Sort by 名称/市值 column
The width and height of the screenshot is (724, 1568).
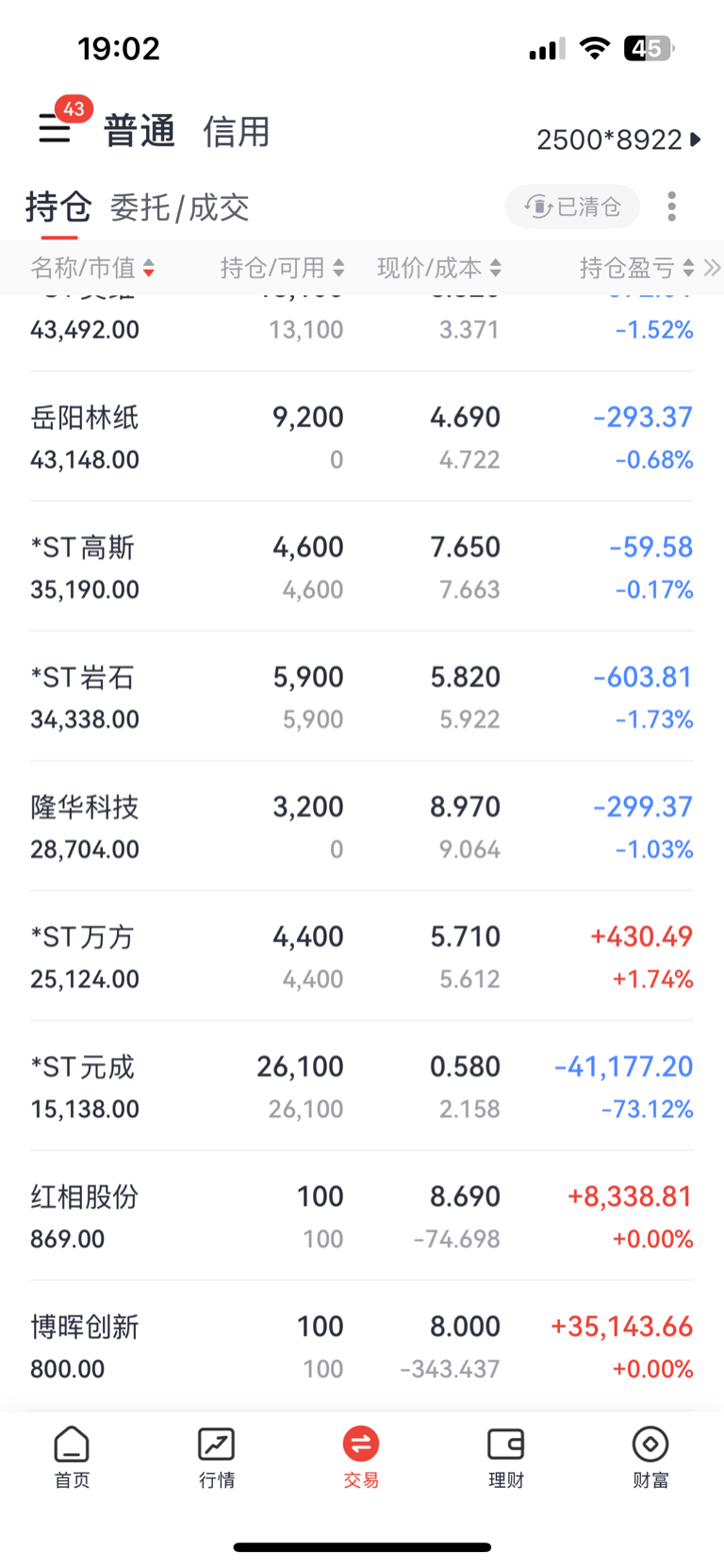(x=92, y=268)
